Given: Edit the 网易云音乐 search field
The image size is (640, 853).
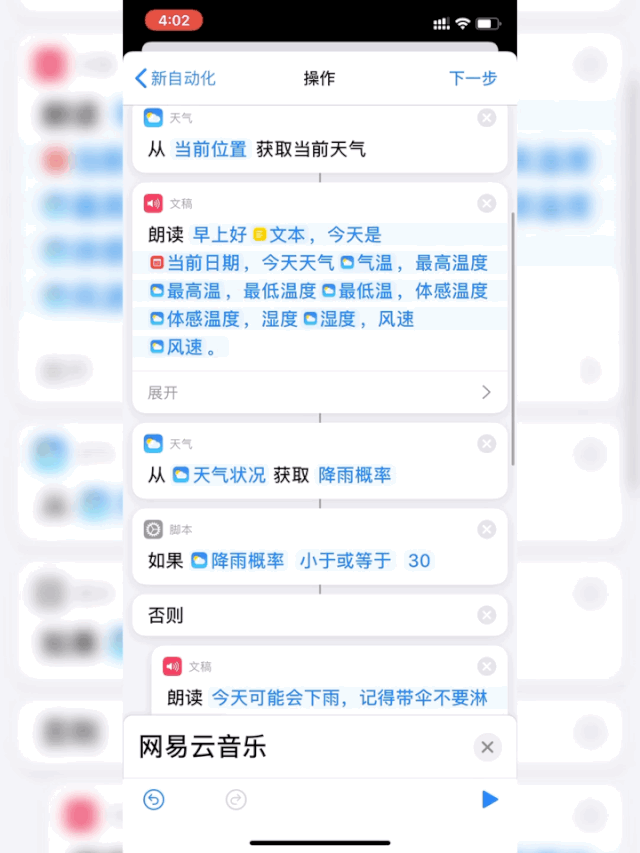Looking at the screenshot, I should 300,747.
